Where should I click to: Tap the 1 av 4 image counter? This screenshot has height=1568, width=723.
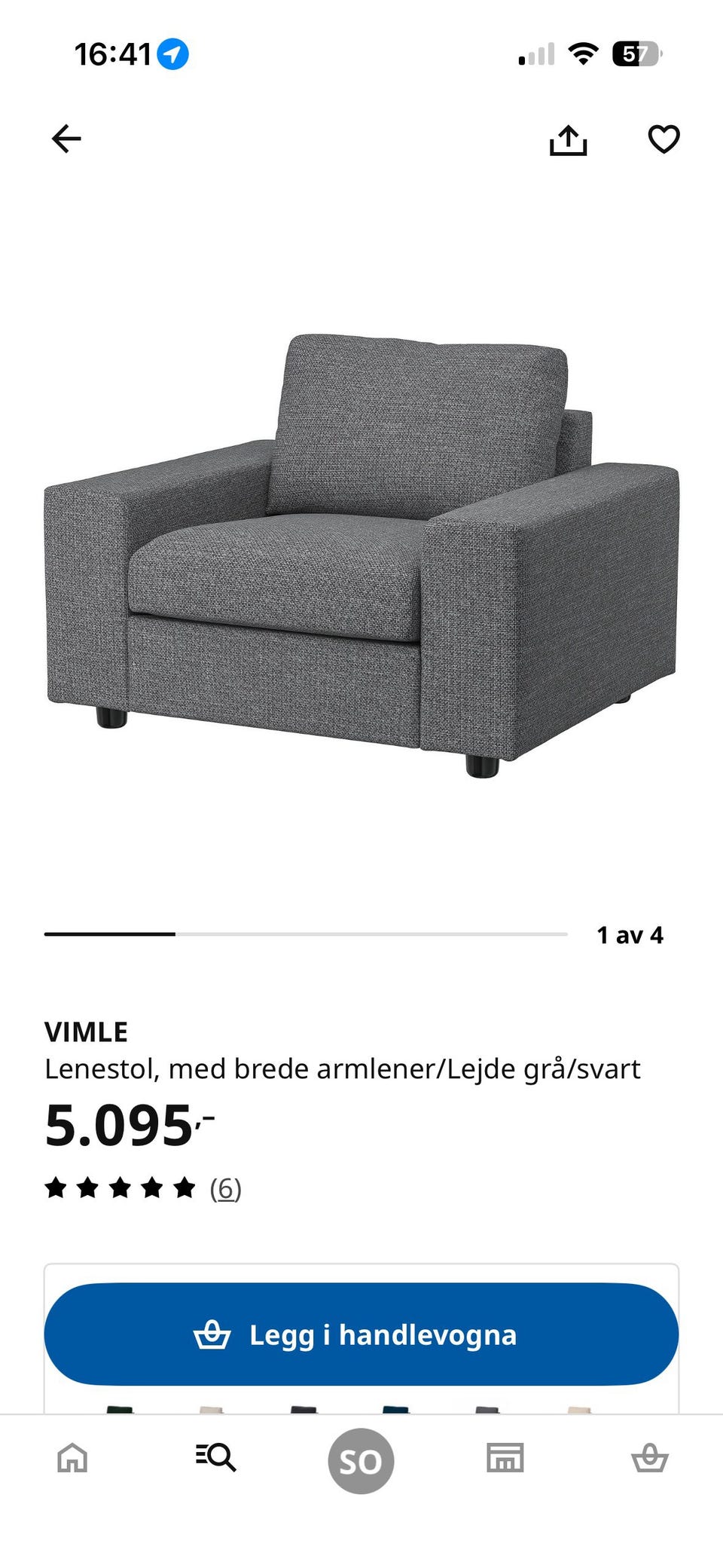(x=630, y=934)
